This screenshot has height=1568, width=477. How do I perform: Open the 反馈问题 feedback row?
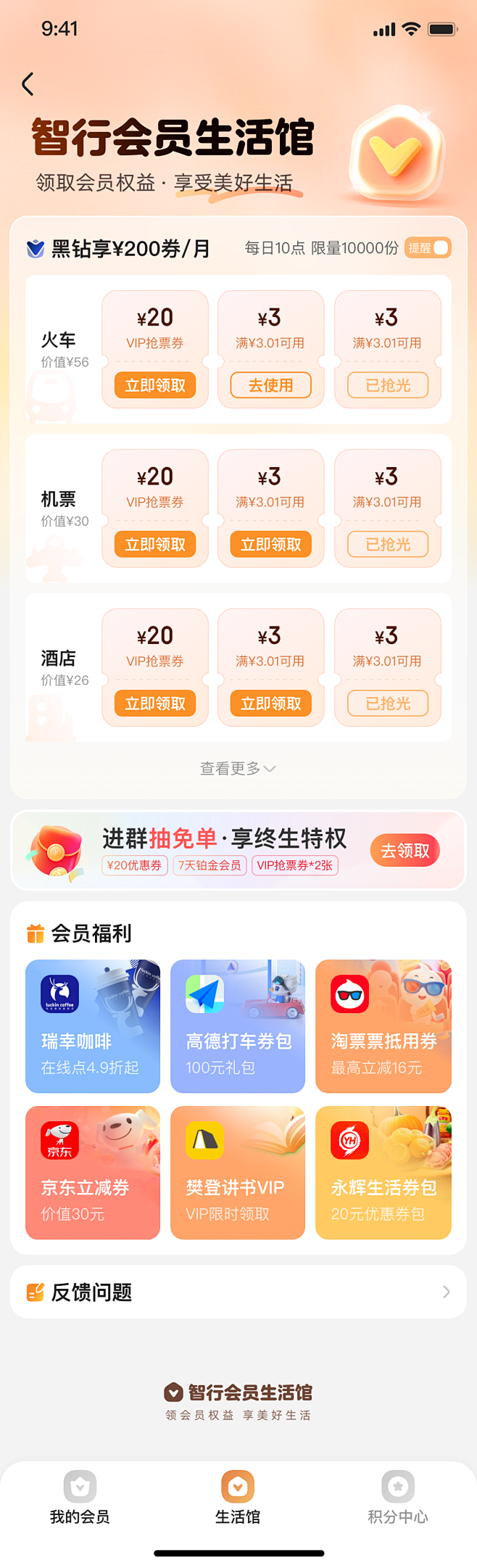(238, 1292)
